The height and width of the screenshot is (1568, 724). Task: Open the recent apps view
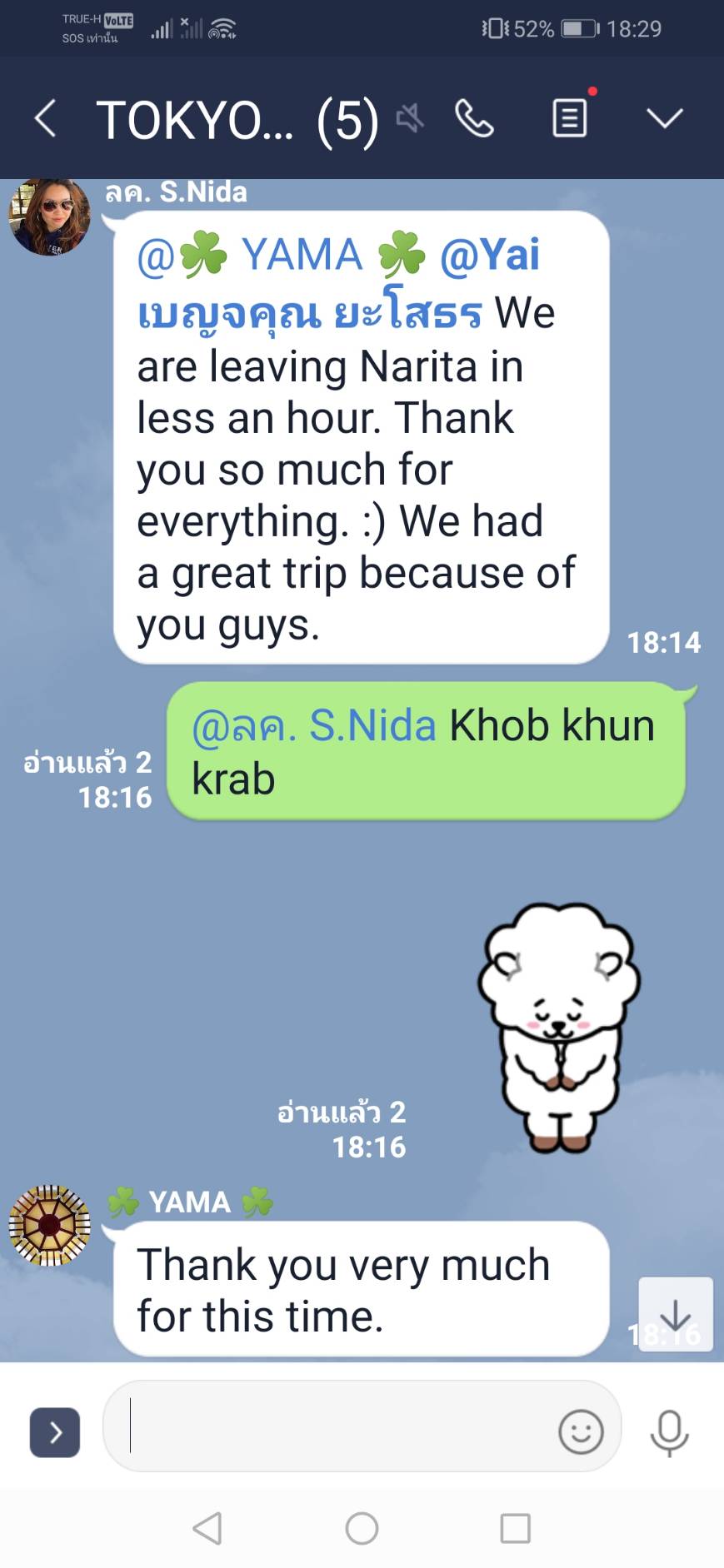pyautogui.click(x=515, y=1528)
